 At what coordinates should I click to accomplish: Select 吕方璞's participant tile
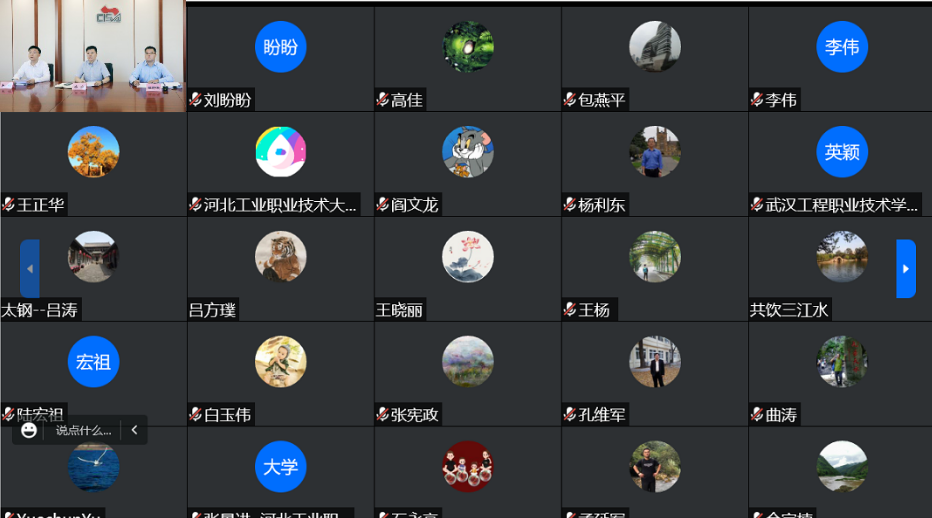(280, 268)
